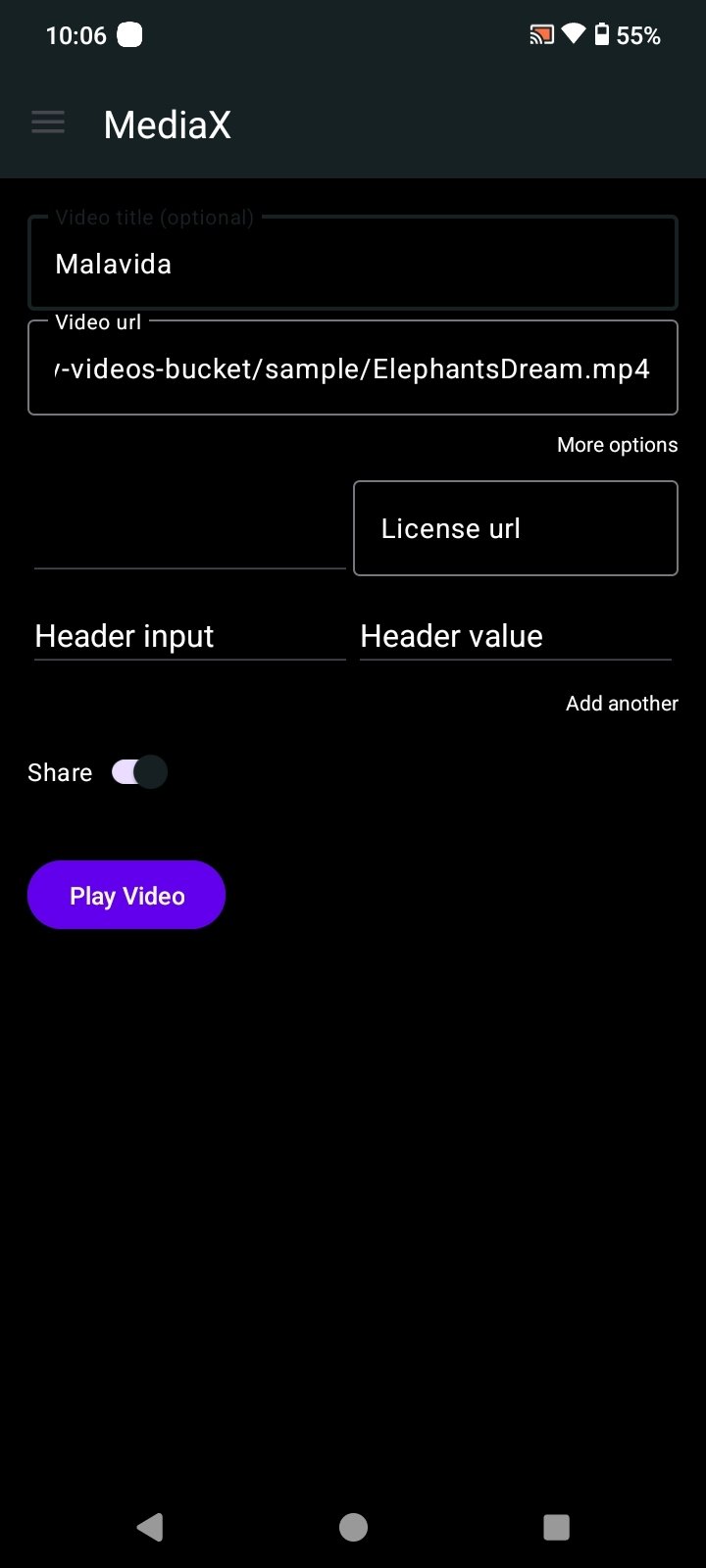Screen dimensions: 706x1568
Task: Open the recent apps overview
Action: coord(556,1527)
